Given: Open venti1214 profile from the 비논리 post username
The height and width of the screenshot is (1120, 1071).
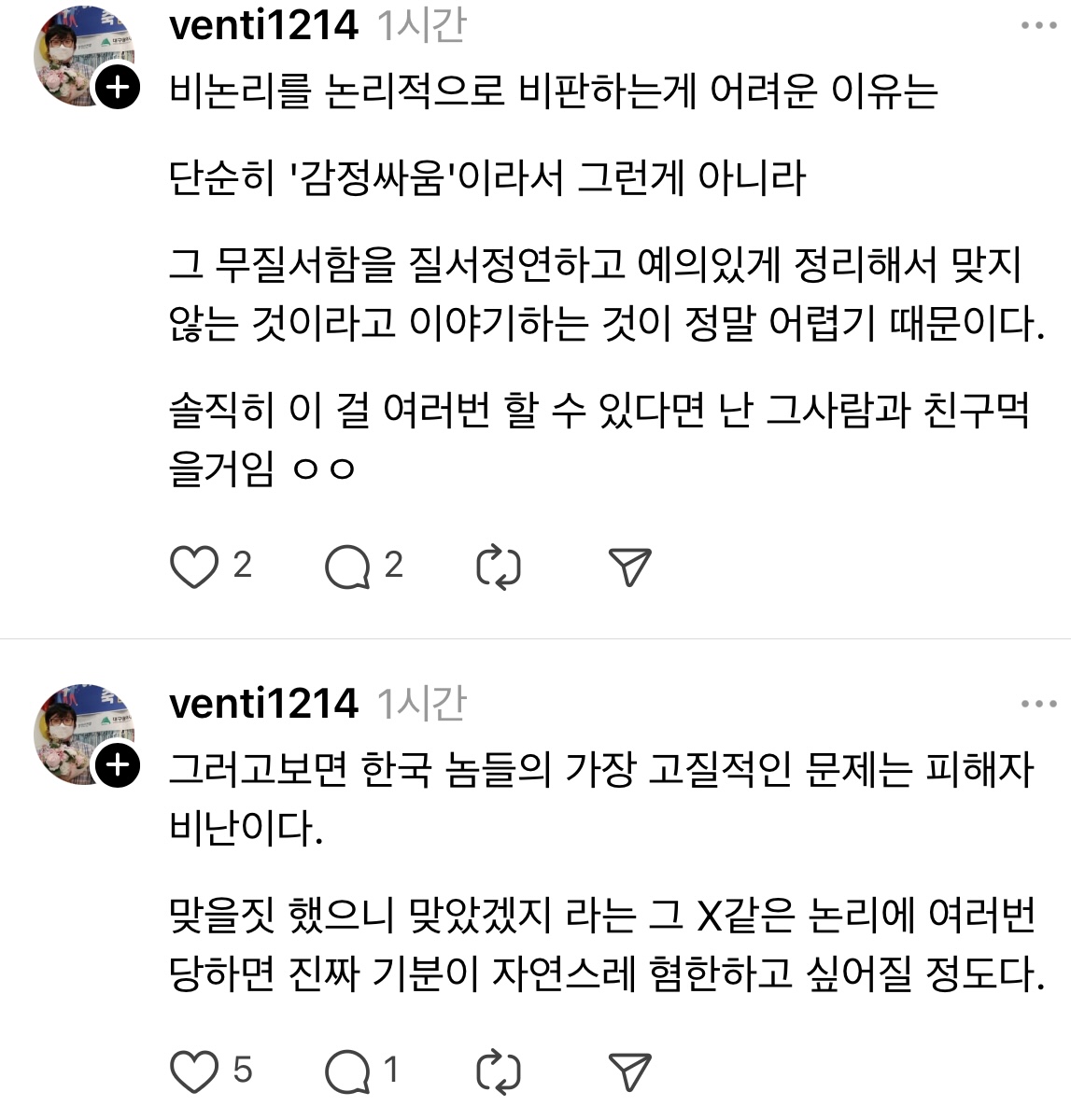Looking at the screenshot, I should coord(263,26).
